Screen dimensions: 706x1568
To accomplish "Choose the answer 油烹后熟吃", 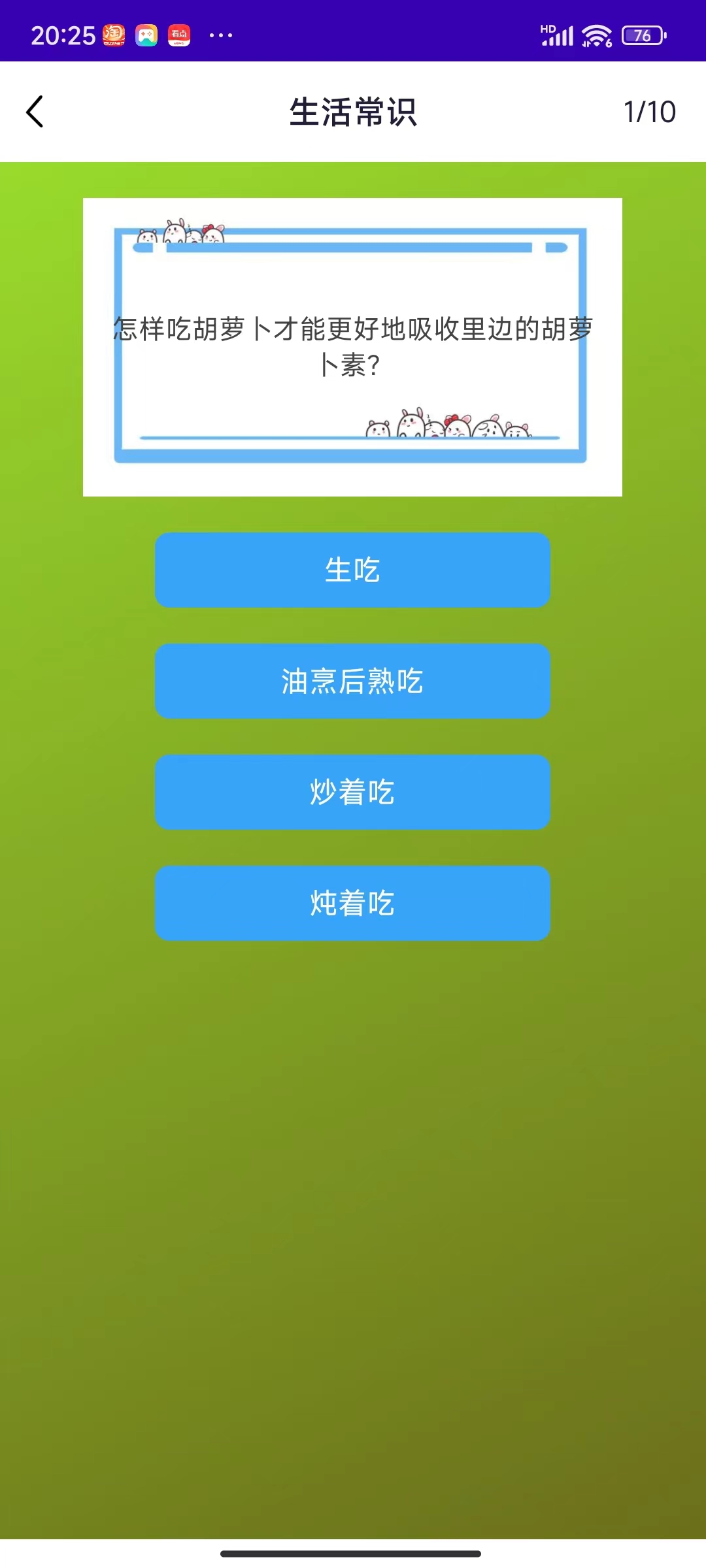I will click(x=352, y=681).
